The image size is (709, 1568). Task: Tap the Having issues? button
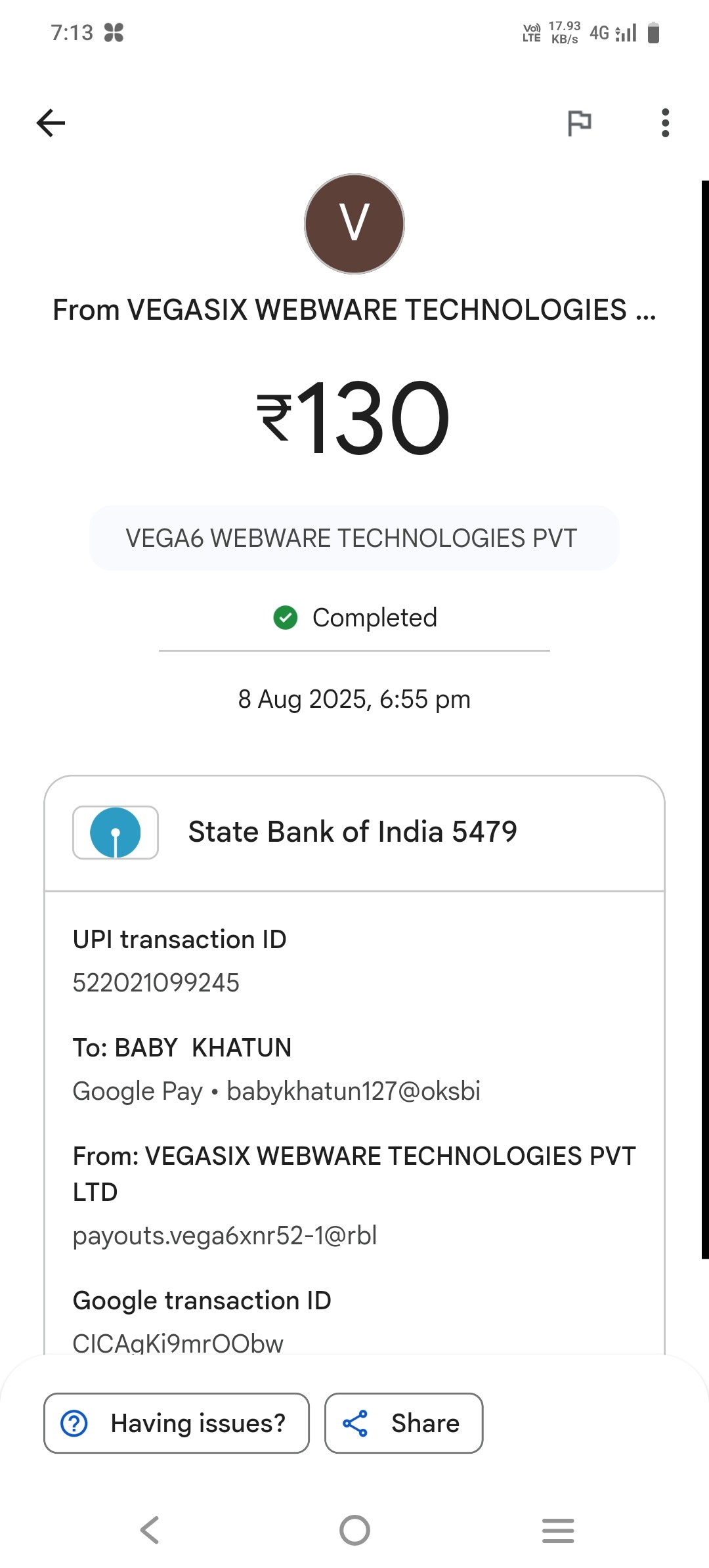click(x=177, y=1423)
